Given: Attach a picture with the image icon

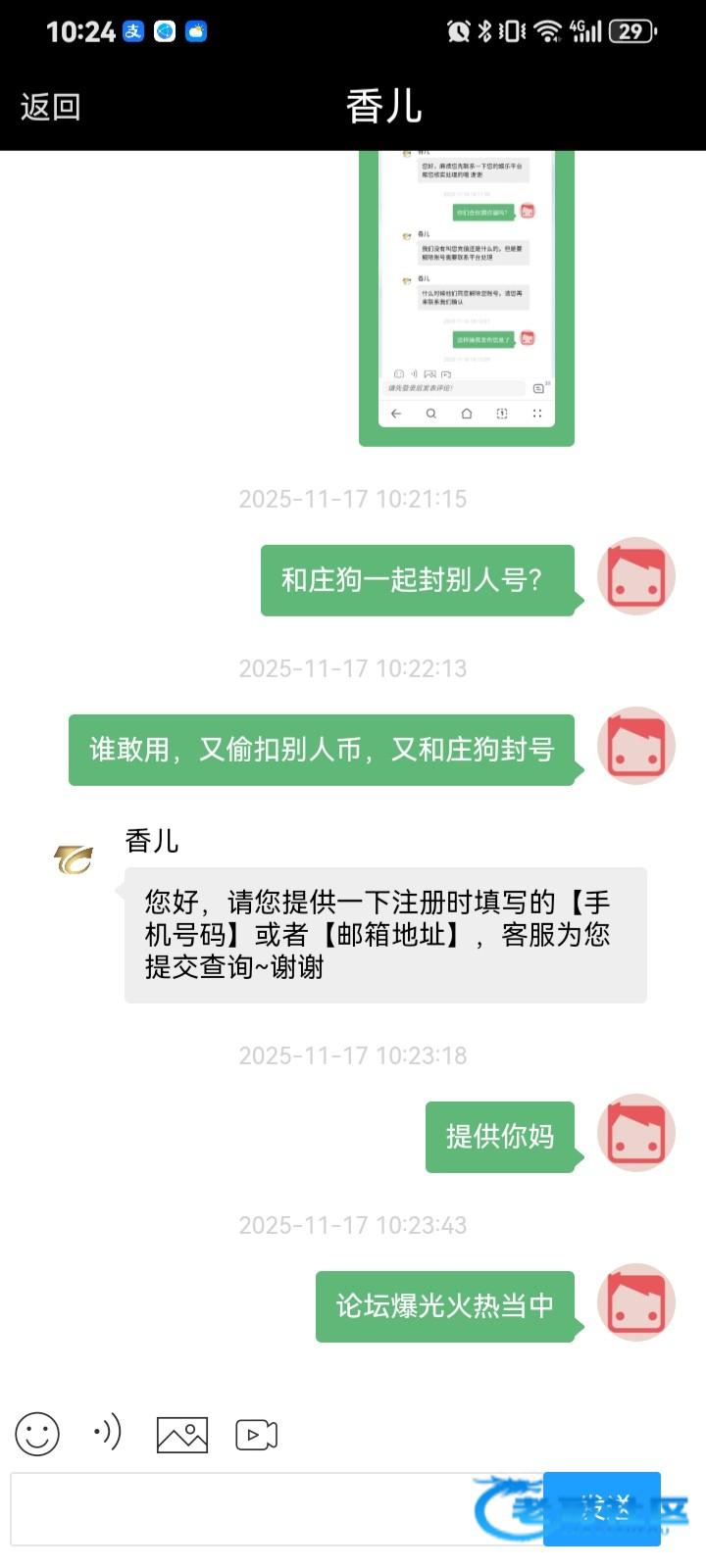Looking at the screenshot, I should (182, 1435).
